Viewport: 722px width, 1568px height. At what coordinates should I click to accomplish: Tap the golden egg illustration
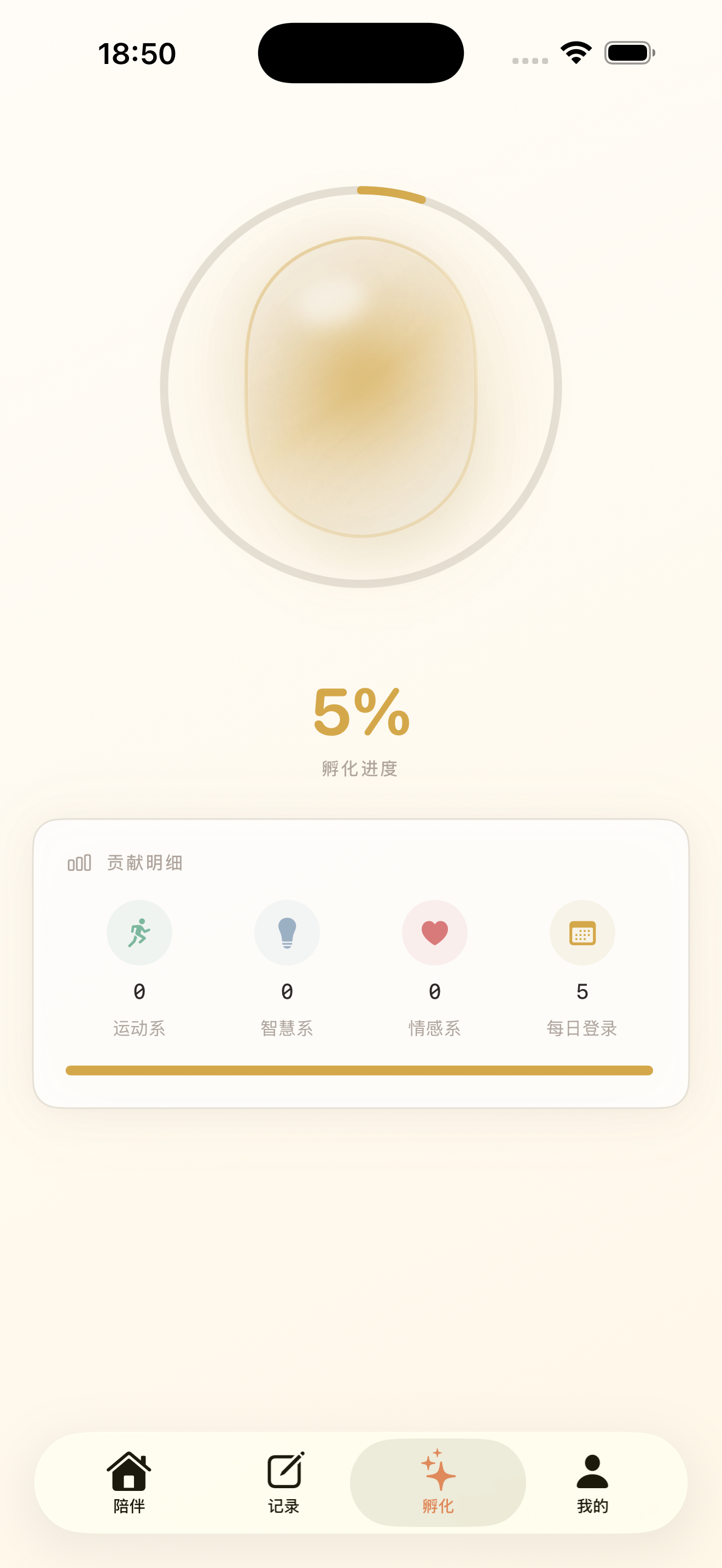click(x=361, y=390)
